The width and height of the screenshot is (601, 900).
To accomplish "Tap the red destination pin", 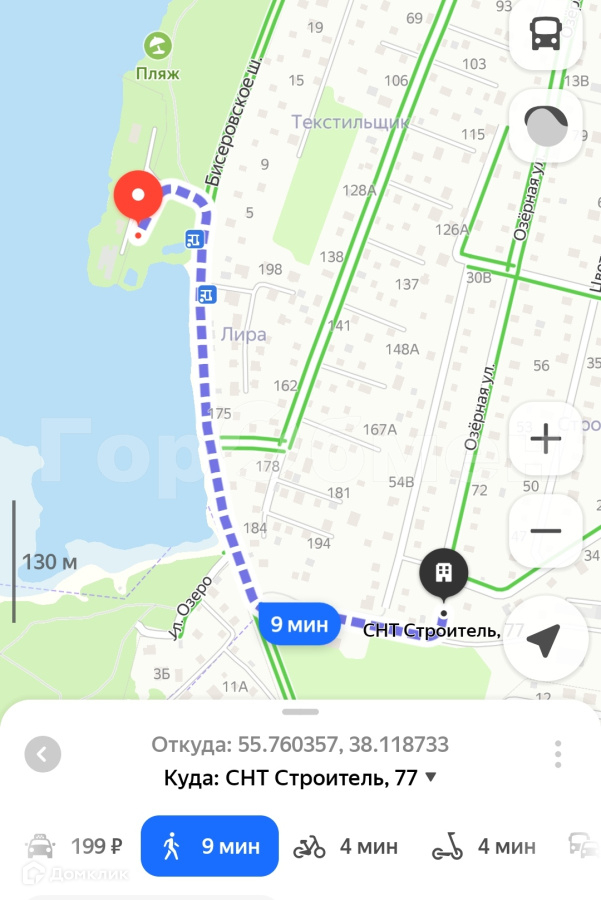I will click(138, 196).
